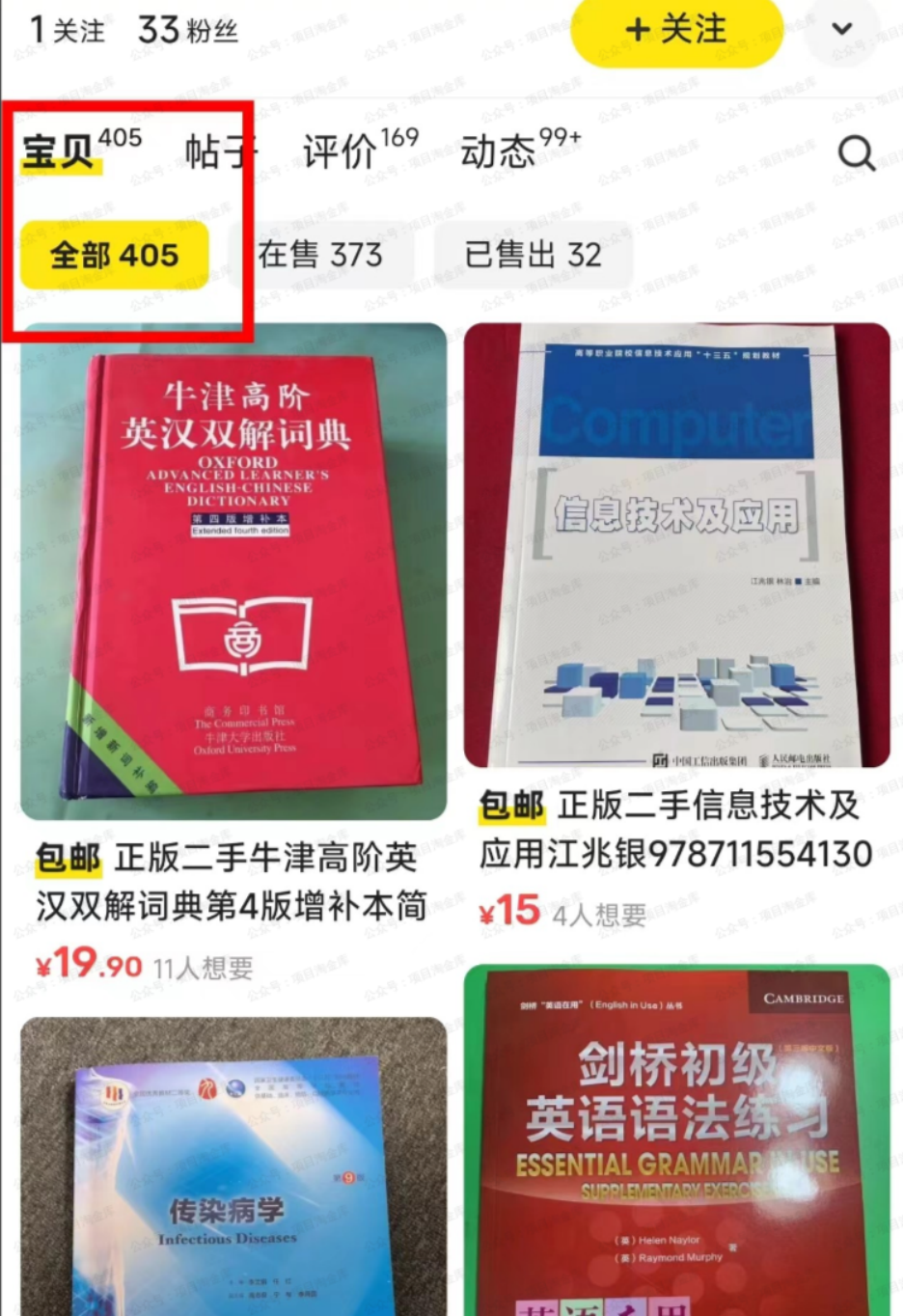Switch to the 帖子 tab
Screen dimensions: 904x1316
[x=221, y=151]
